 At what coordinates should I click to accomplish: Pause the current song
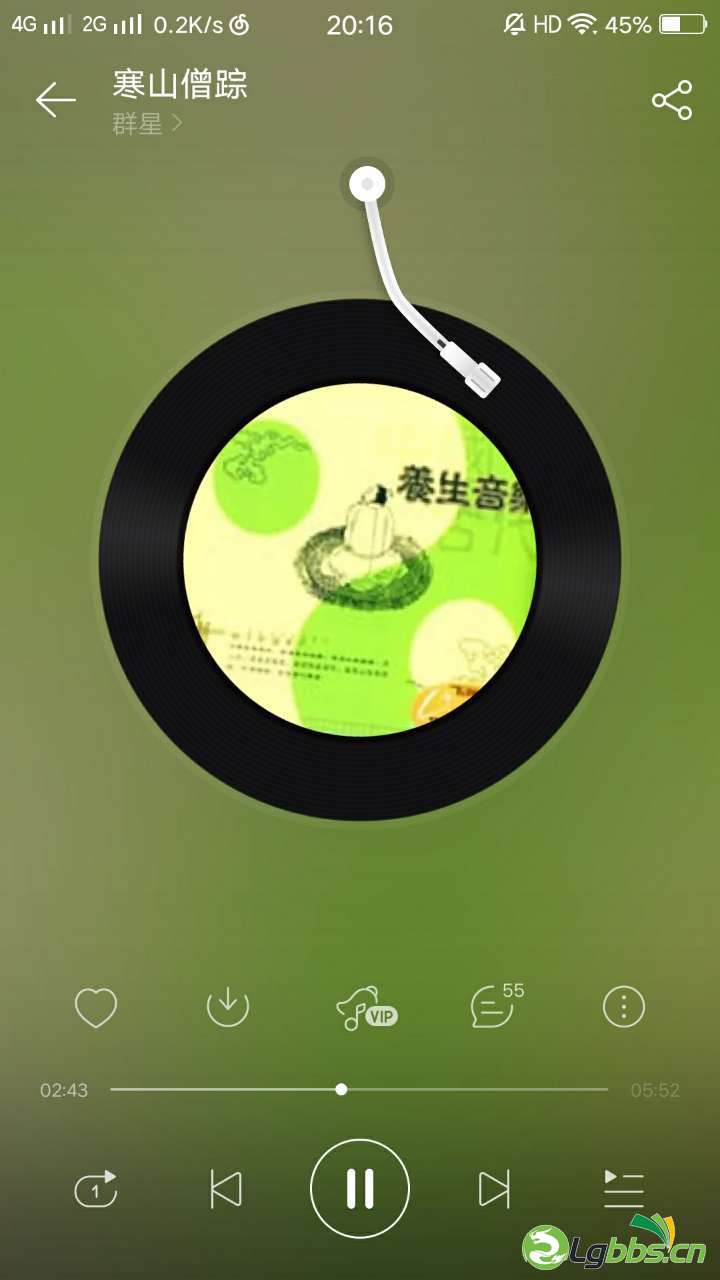[360, 1189]
